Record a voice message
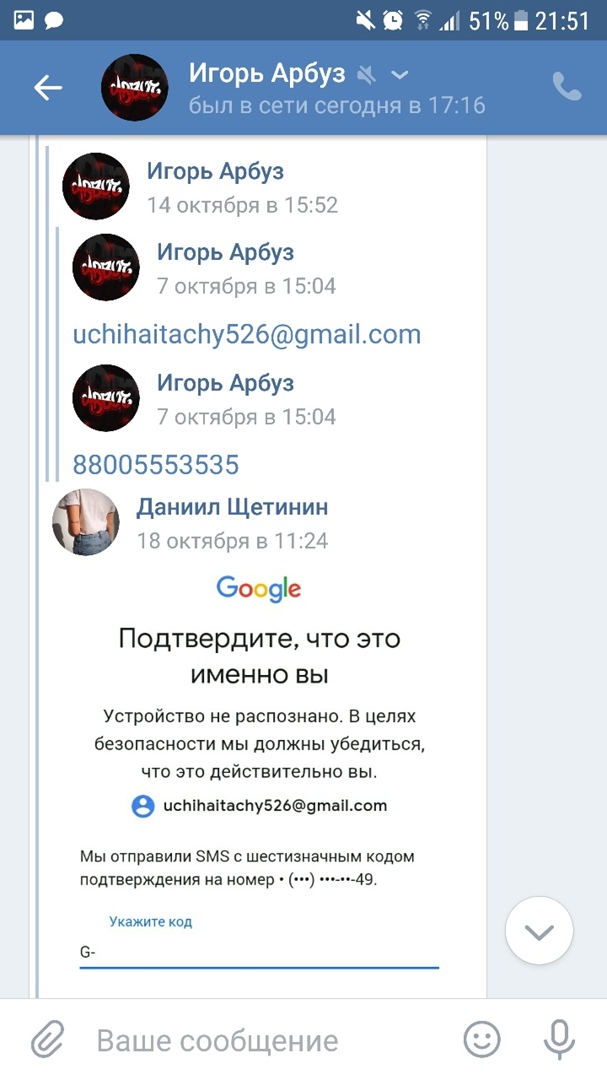This screenshot has height=1080, width=607. click(558, 1040)
